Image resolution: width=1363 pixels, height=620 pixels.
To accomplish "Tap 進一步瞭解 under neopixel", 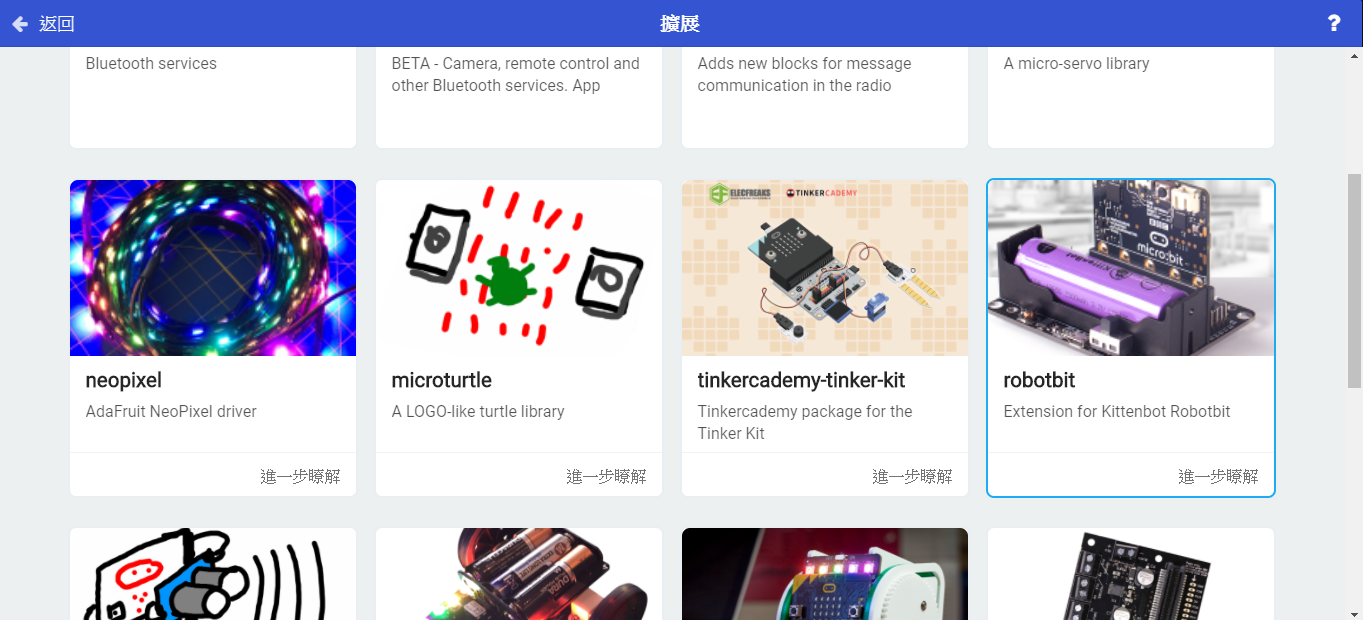I will click(x=300, y=477).
